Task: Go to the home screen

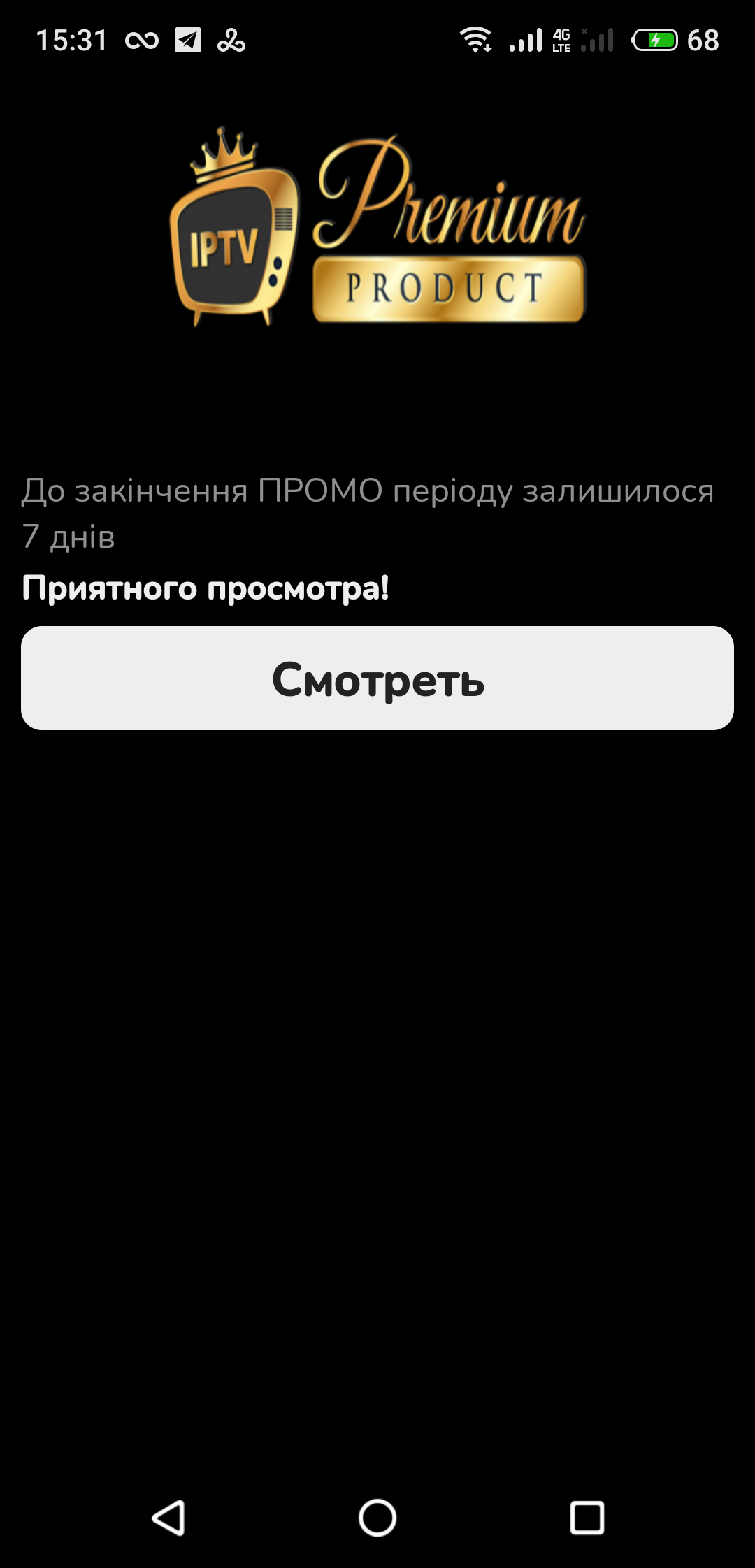Action: coord(377,1518)
